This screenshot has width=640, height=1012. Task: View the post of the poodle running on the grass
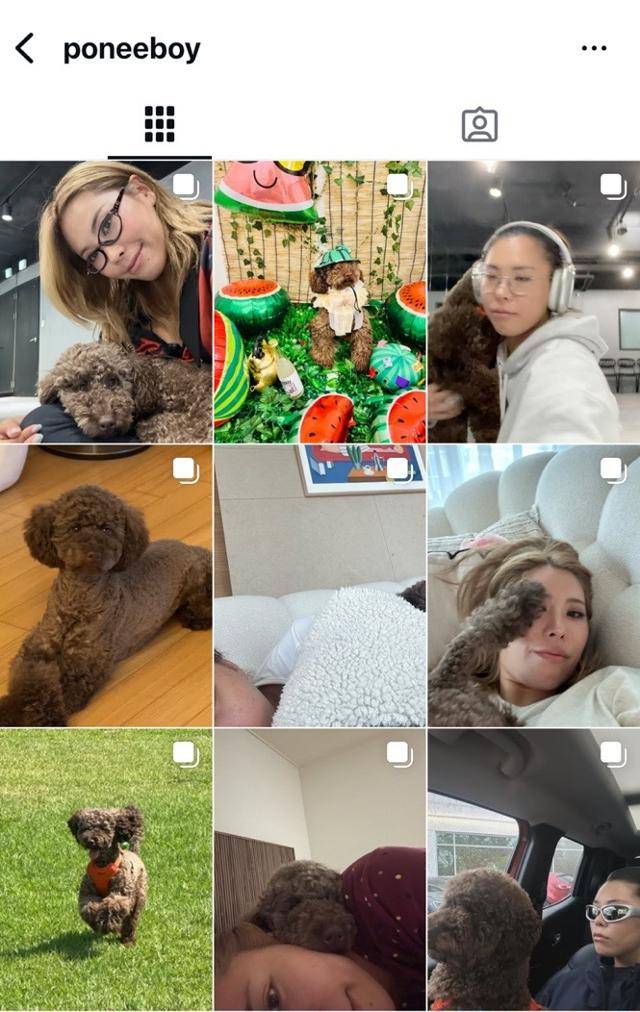coord(106,870)
